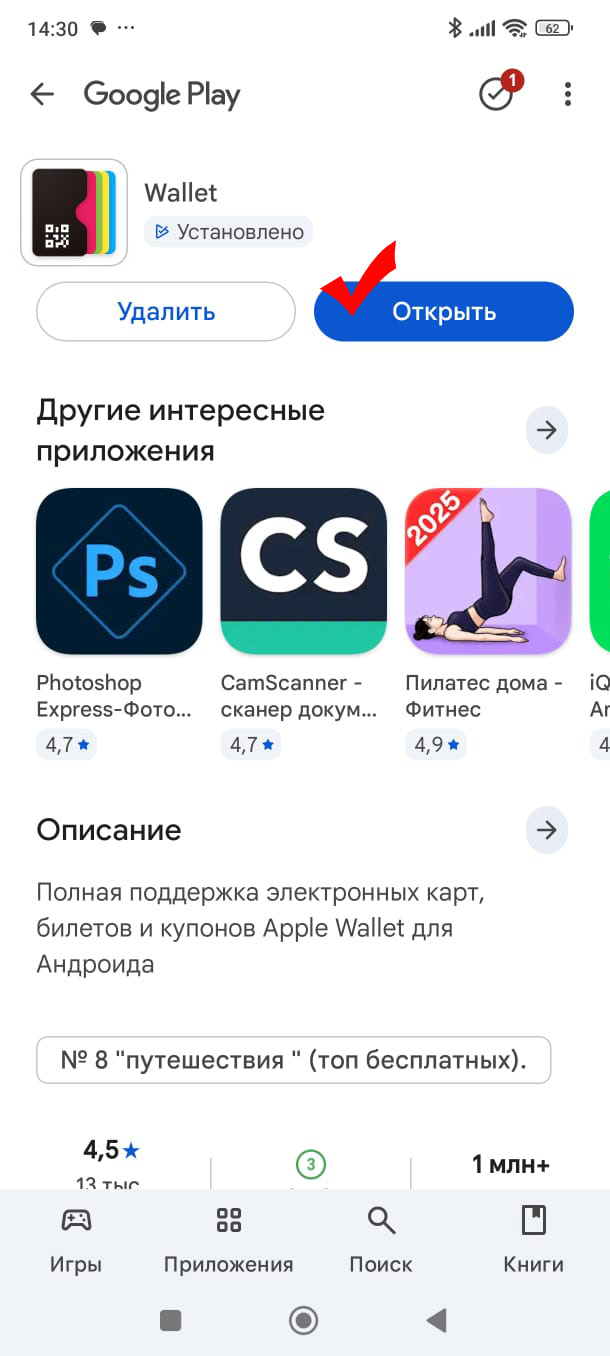
Task: Open the updates checkmark icon with badge
Action: pyautogui.click(x=496, y=94)
